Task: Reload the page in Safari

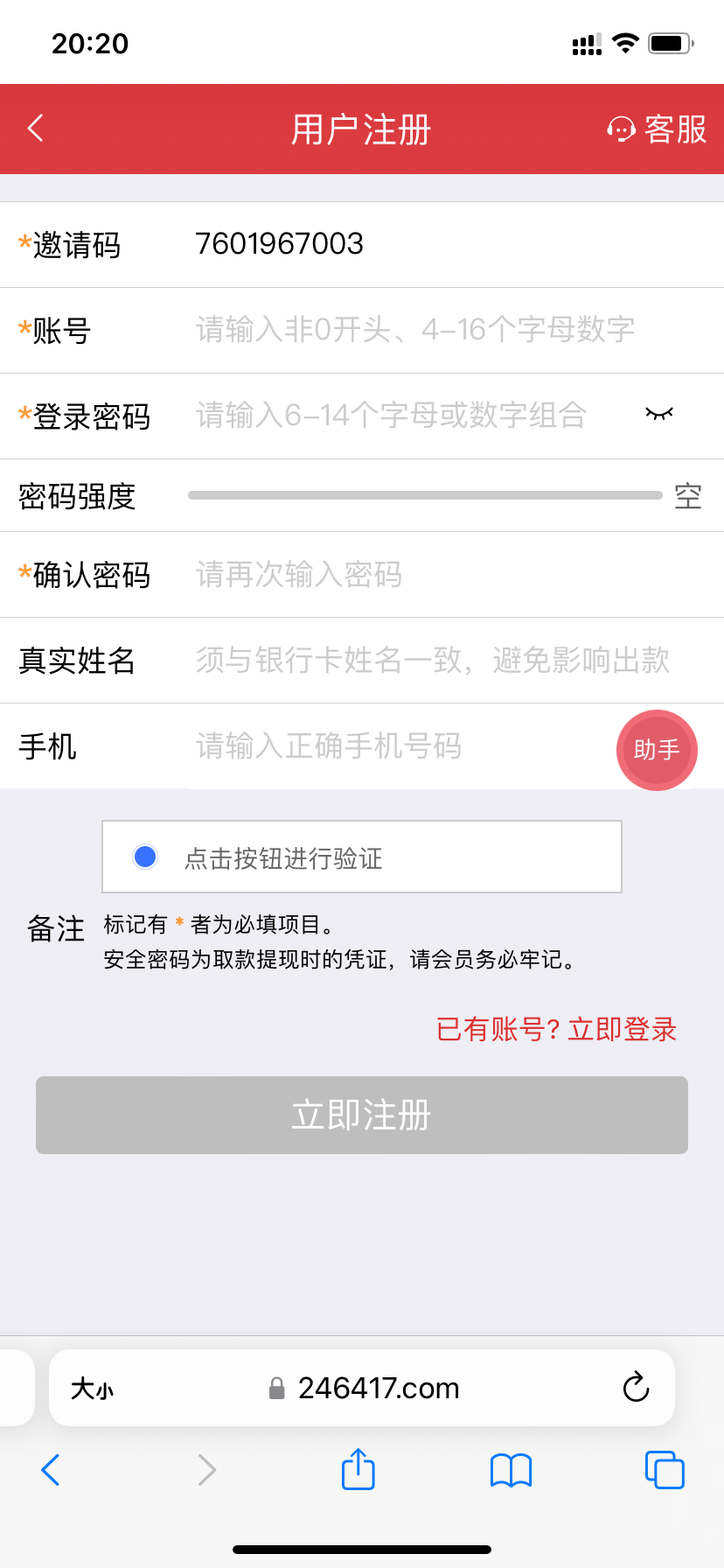Action: coord(636,1388)
